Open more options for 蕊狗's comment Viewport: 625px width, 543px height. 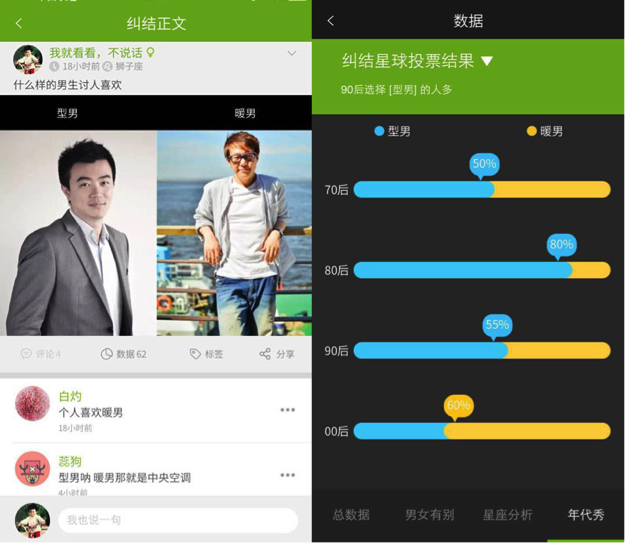pos(288,475)
